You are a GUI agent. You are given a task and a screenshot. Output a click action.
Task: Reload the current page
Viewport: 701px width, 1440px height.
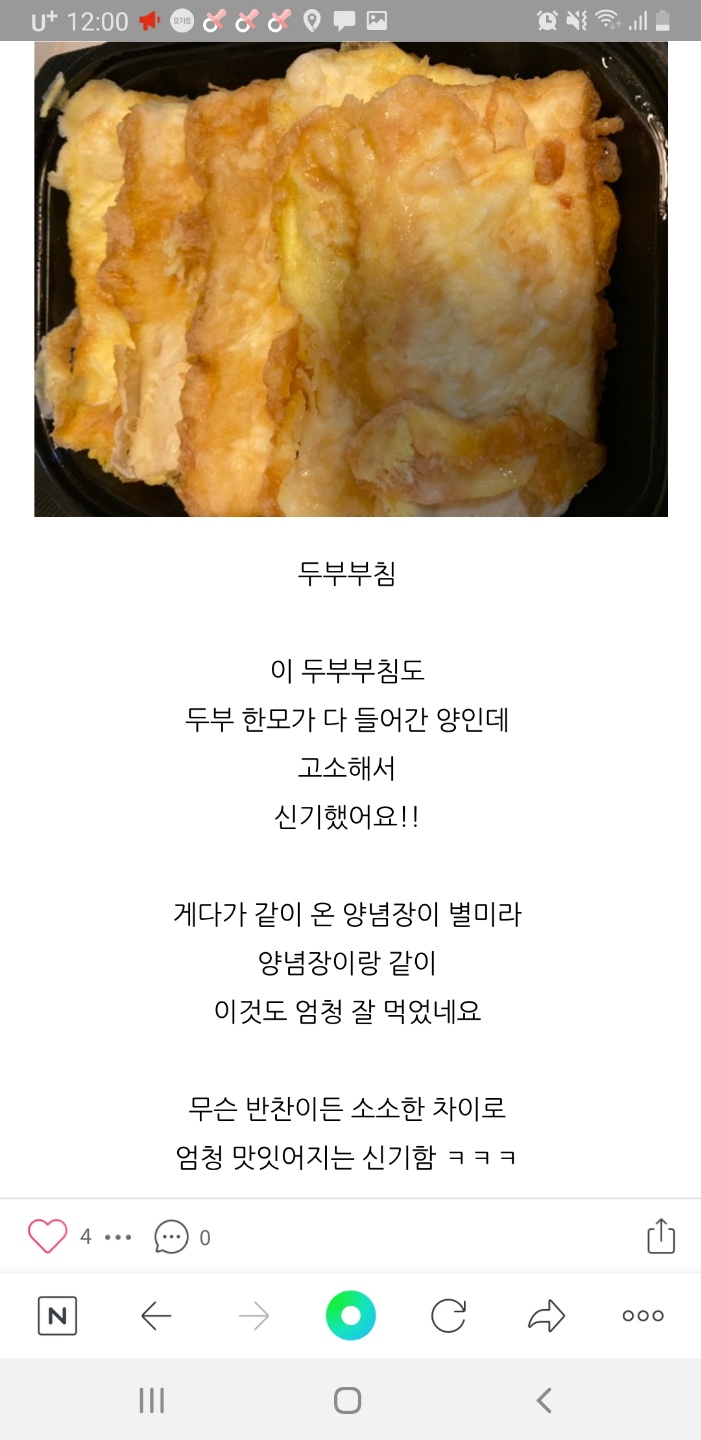click(x=448, y=1316)
